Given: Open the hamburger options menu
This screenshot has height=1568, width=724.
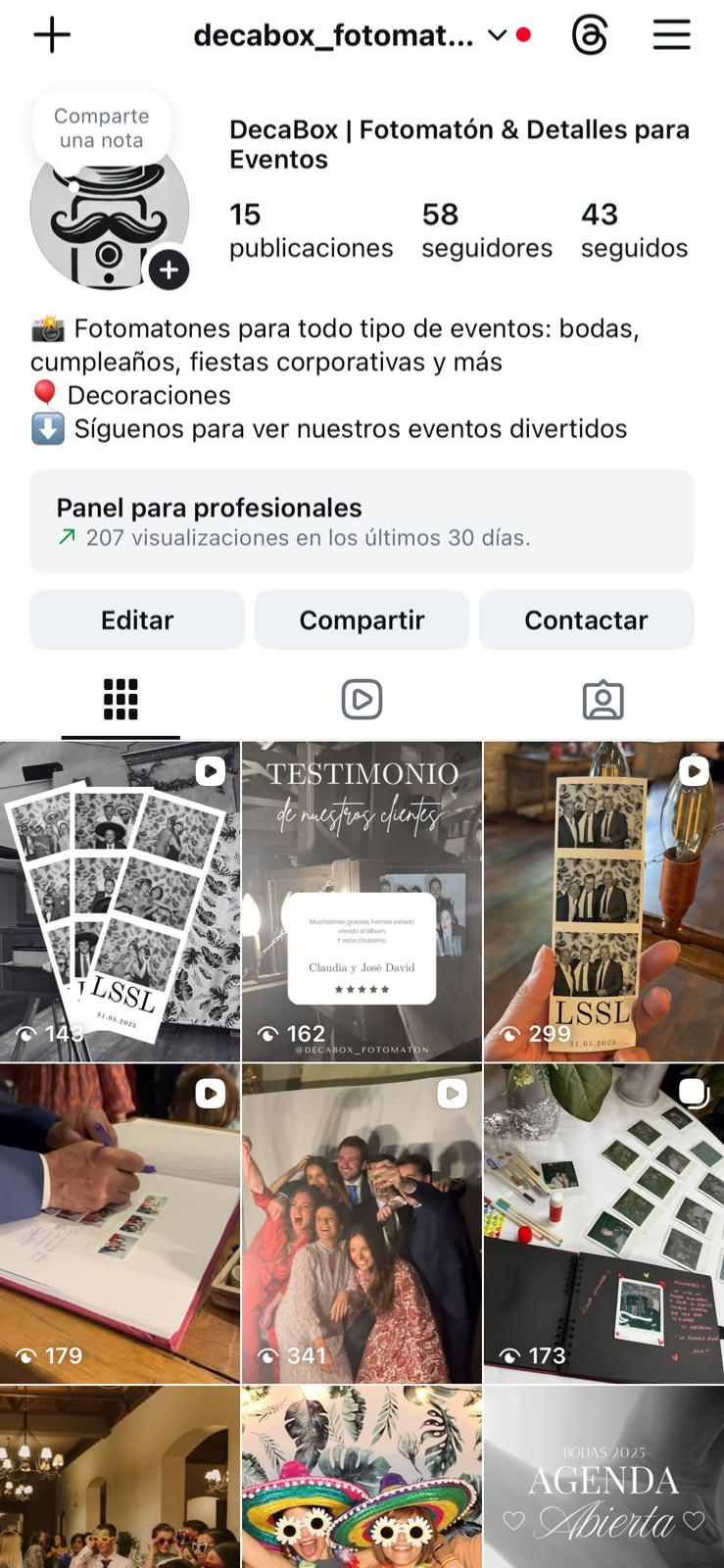Looking at the screenshot, I should (x=671, y=35).
